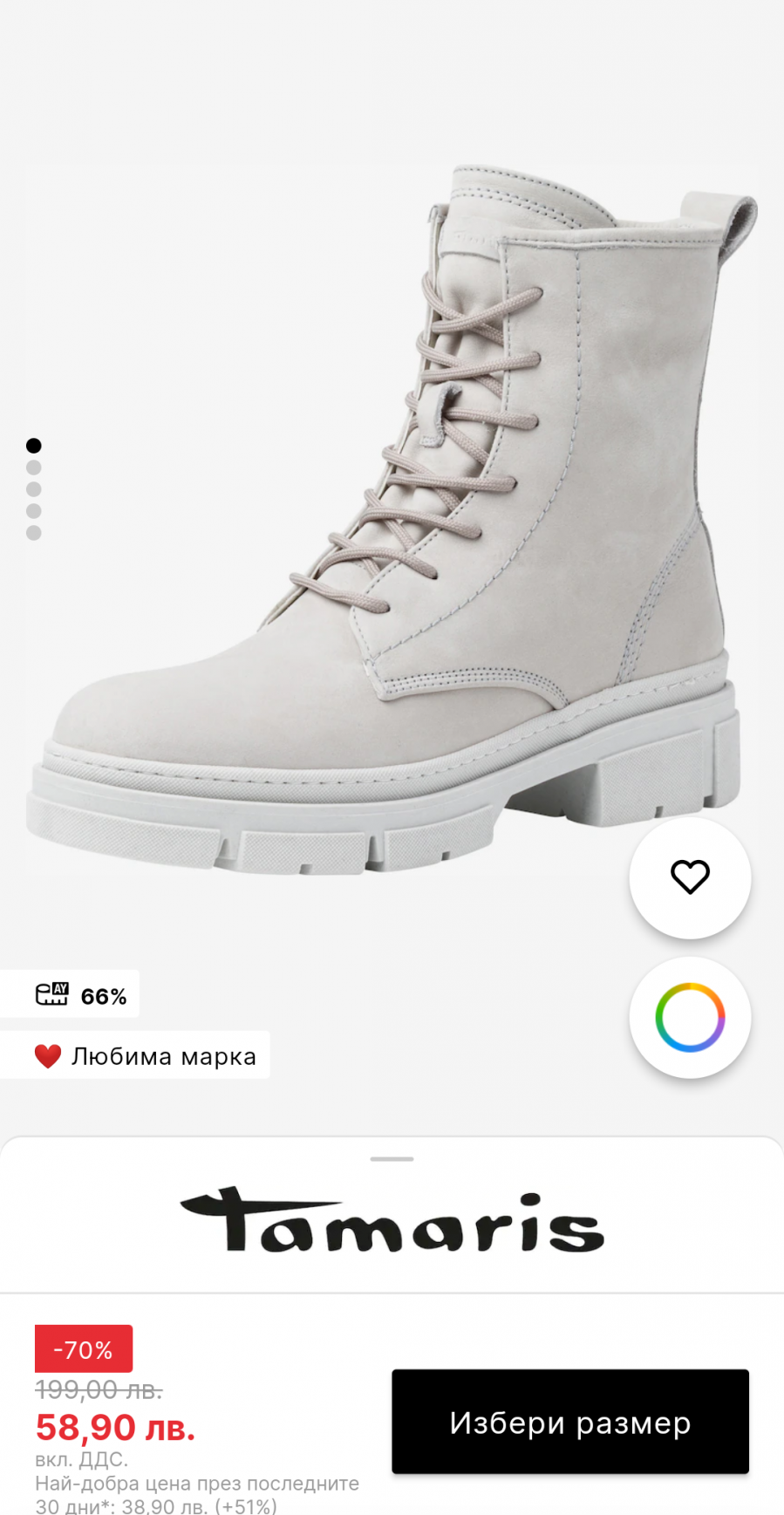Image resolution: width=784 pixels, height=1515 pixels.
Task: Add the boot to wishlist with the heart
Action: pyautogui.click(x=690, y=877)
